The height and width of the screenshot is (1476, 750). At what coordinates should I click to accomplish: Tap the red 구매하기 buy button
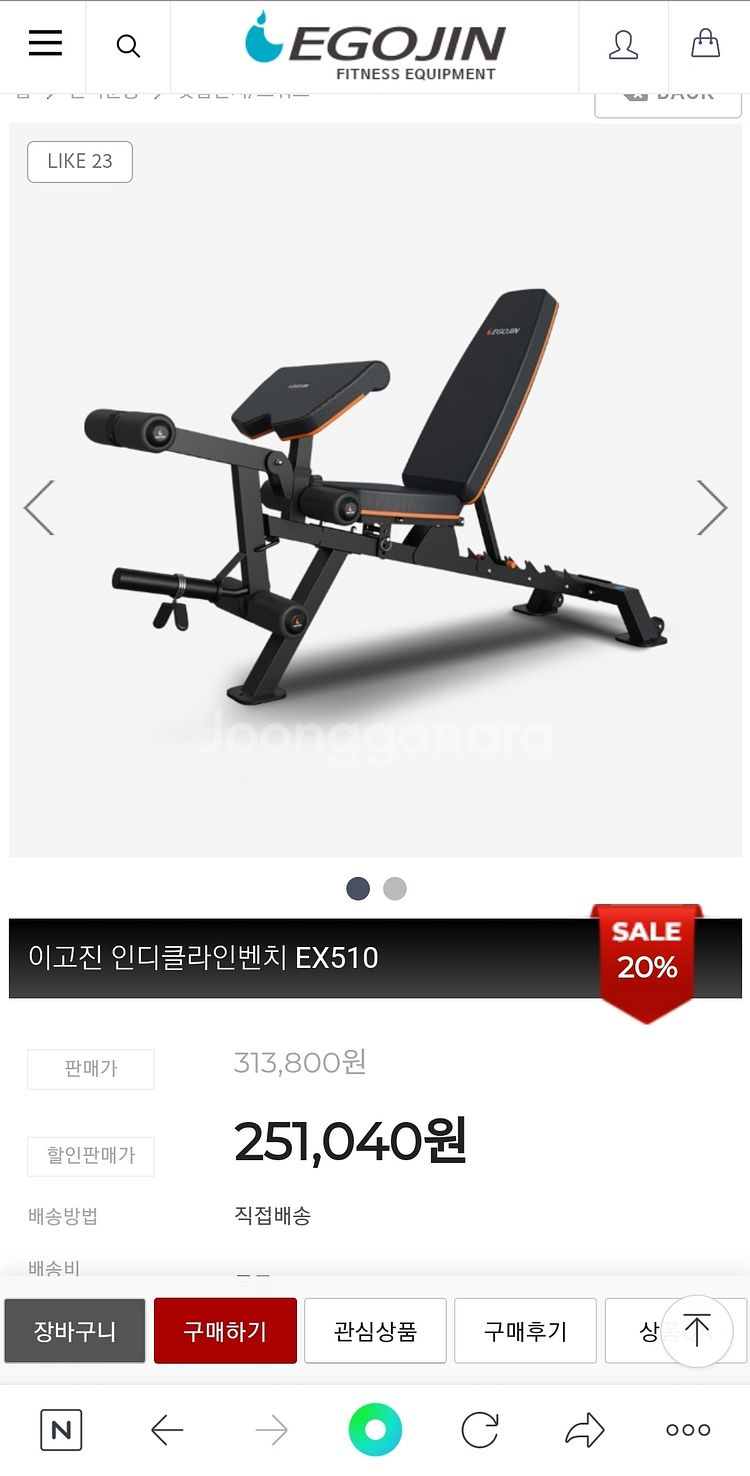[225, 1331]
